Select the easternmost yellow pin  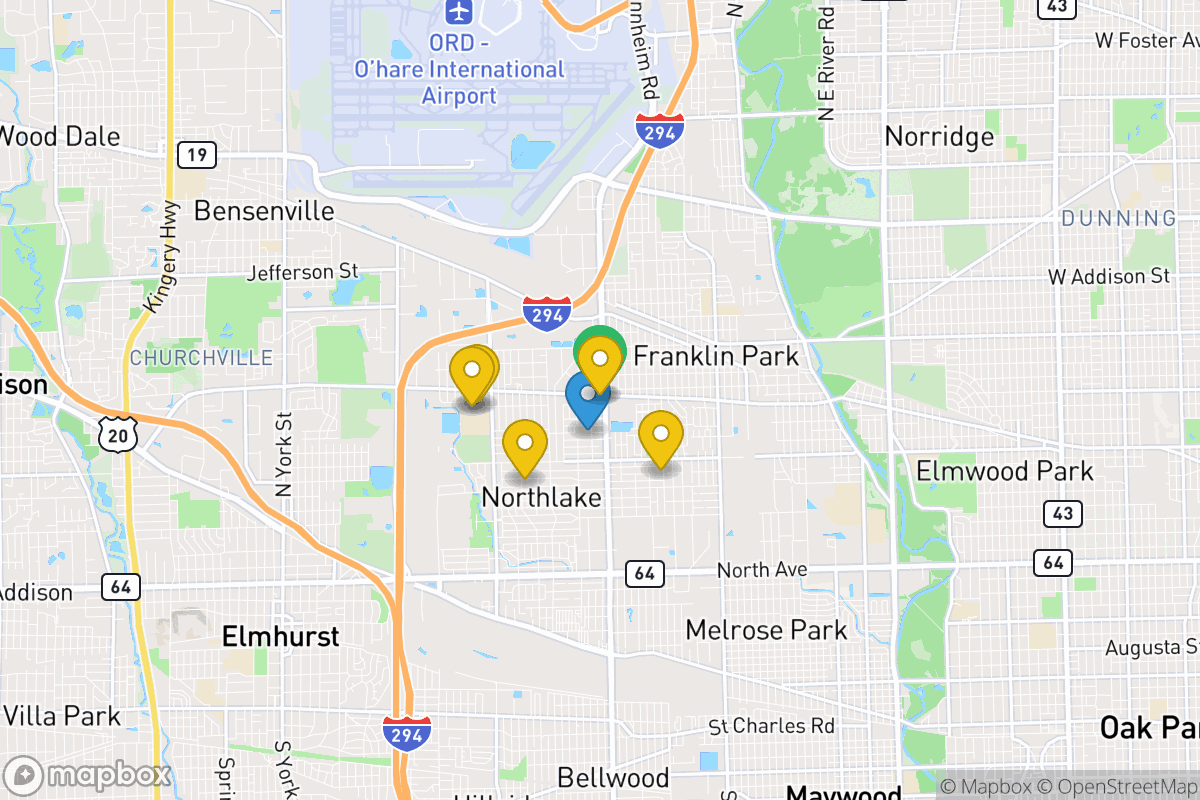pos(660,435)
